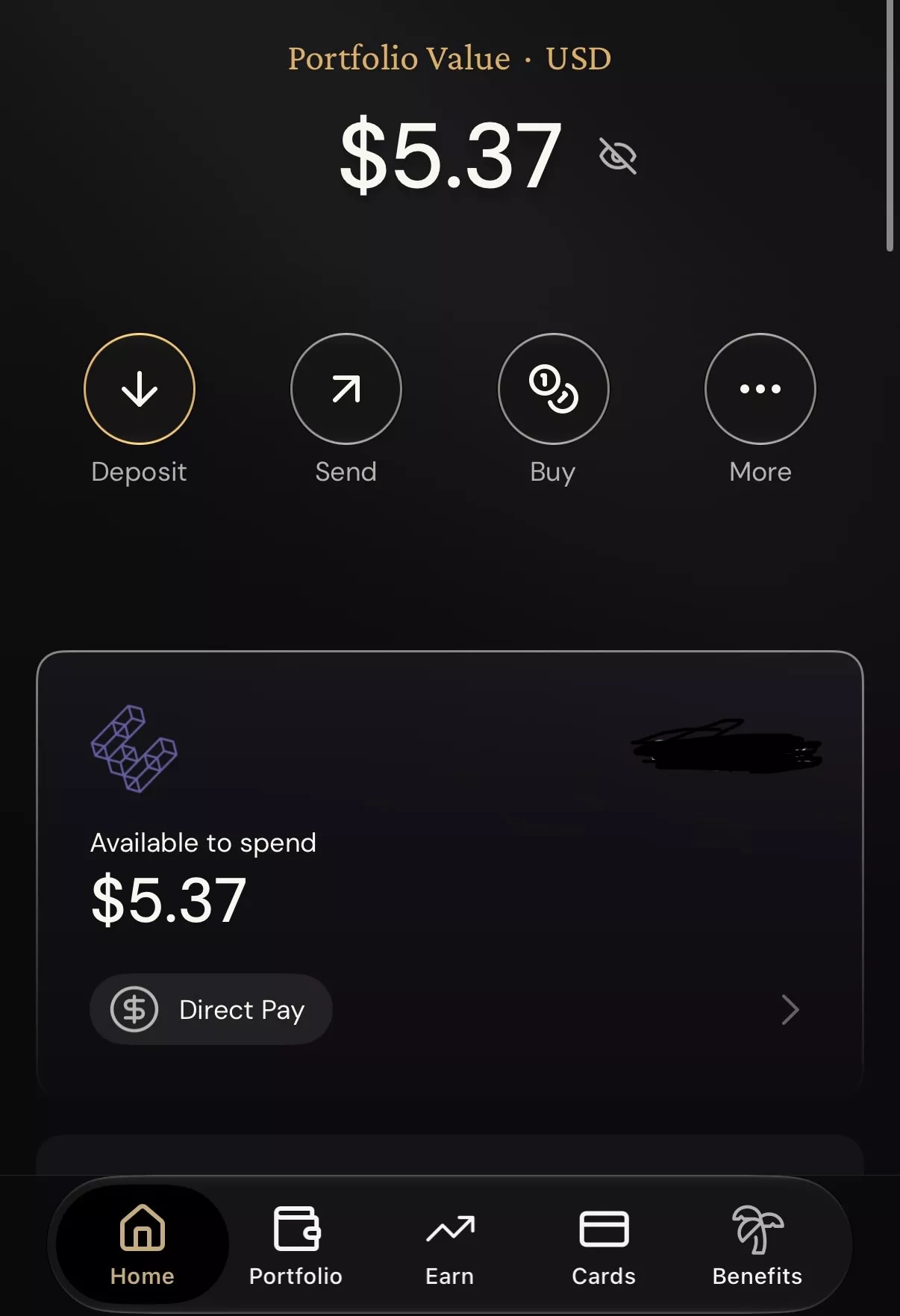Select the Buy button

coord(553,389)
